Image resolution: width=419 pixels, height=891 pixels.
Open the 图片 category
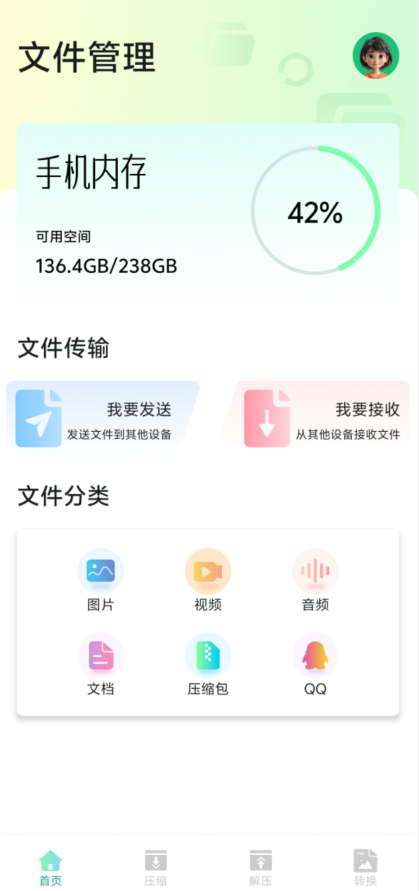[x=101, y=580]
